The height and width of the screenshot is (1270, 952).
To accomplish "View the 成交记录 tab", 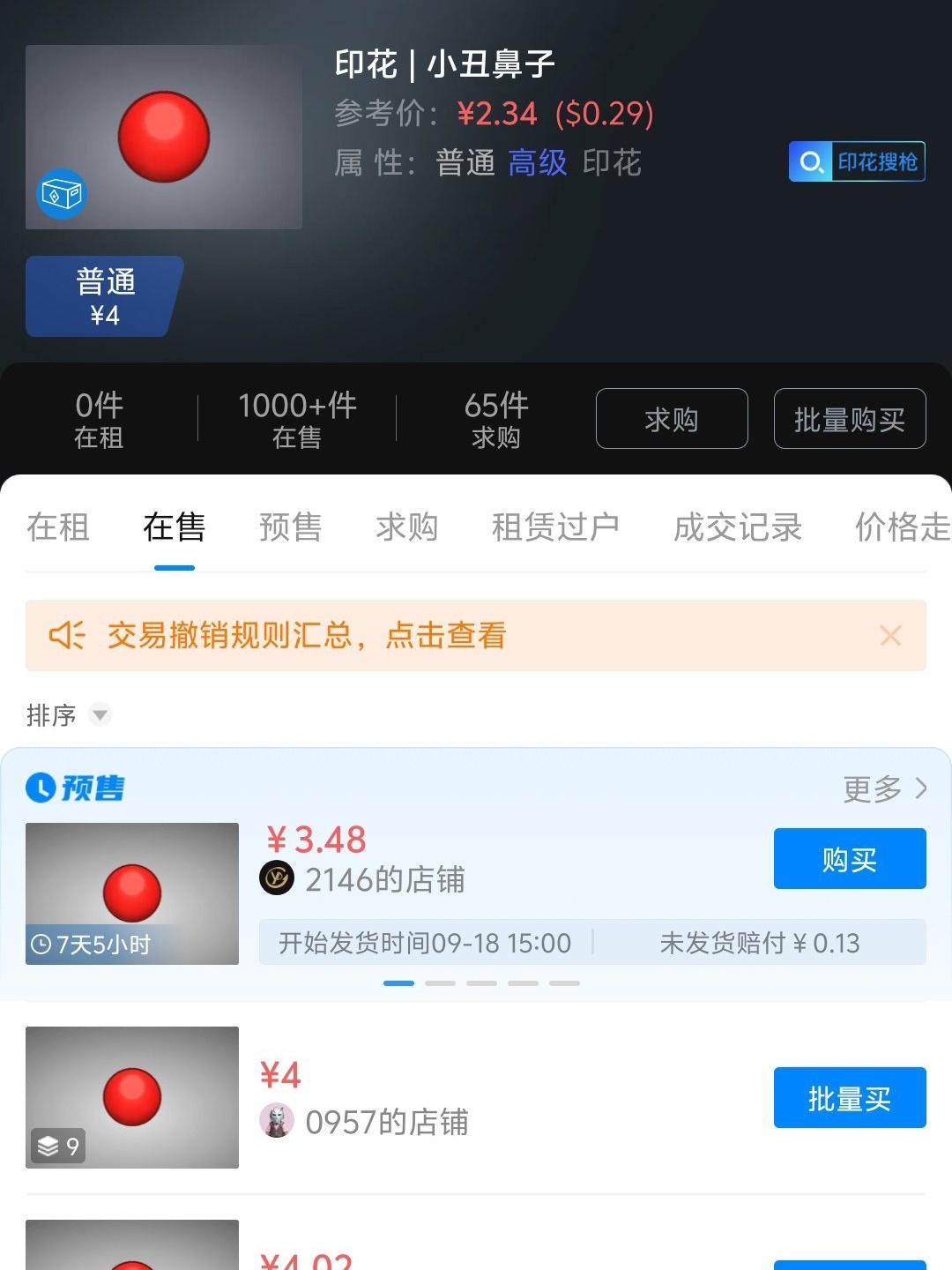I will point(737,527).
